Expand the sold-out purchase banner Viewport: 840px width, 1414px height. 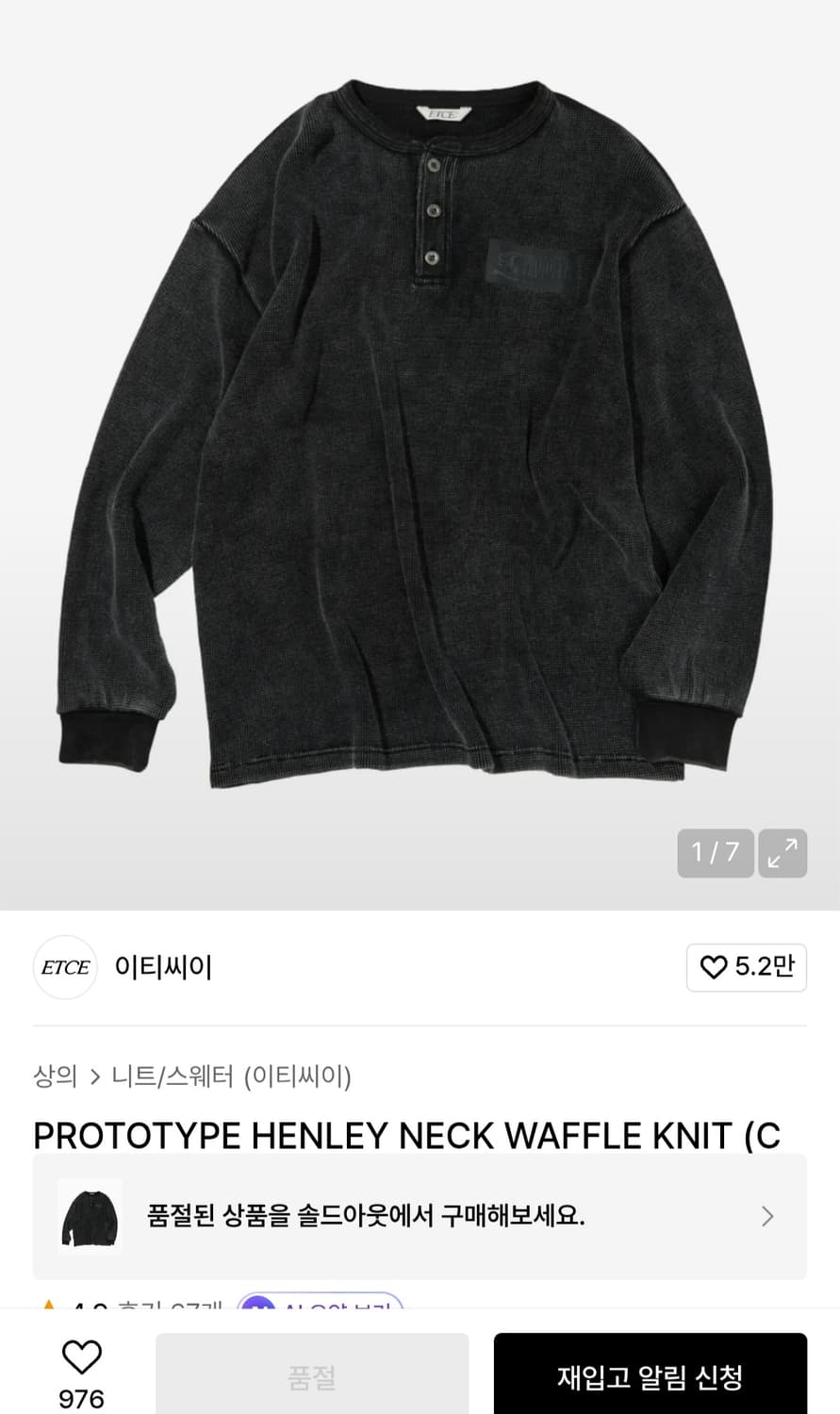coord(420,1216)
